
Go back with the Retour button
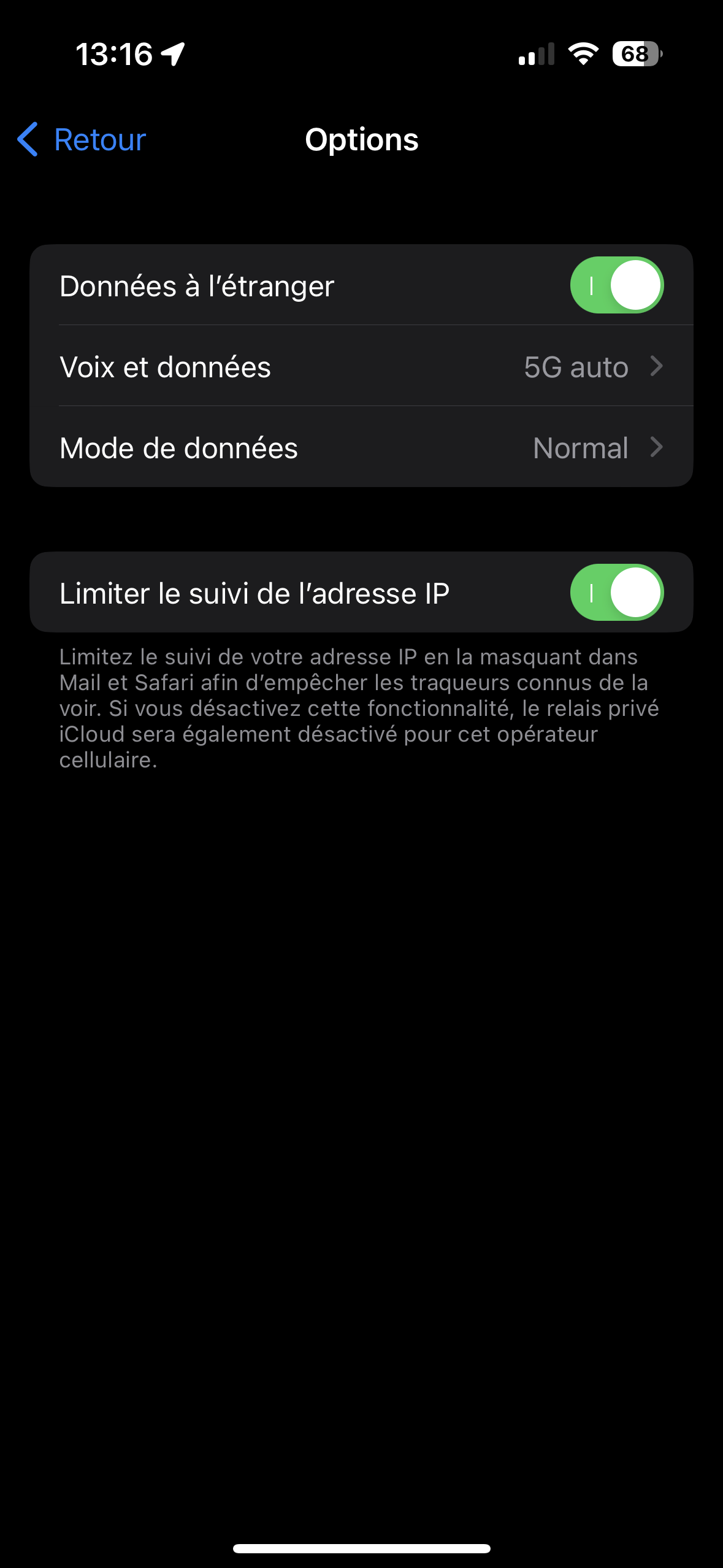pos(82,139)
